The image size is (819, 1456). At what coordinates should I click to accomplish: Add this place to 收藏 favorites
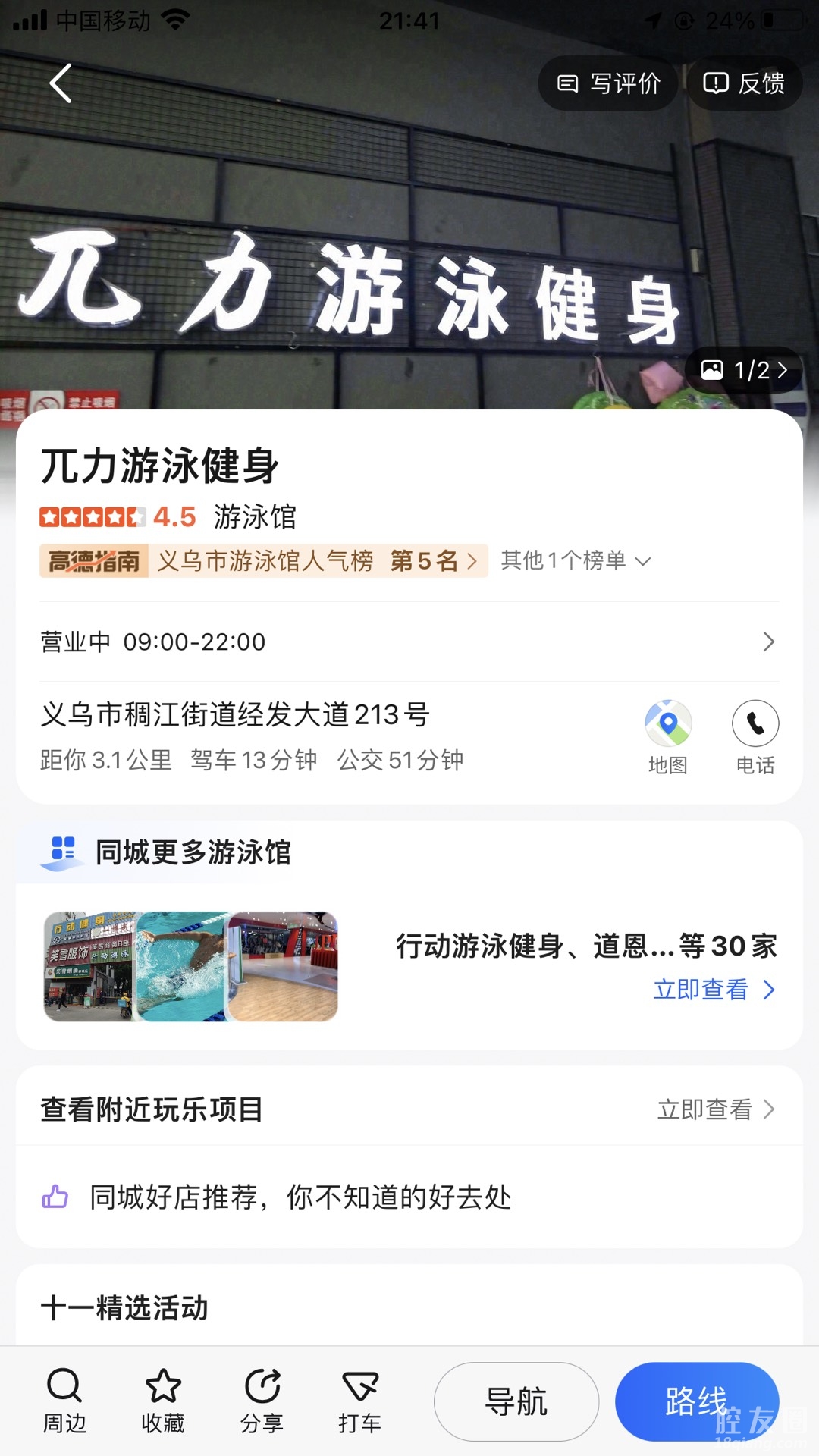tap(163, 1401)
